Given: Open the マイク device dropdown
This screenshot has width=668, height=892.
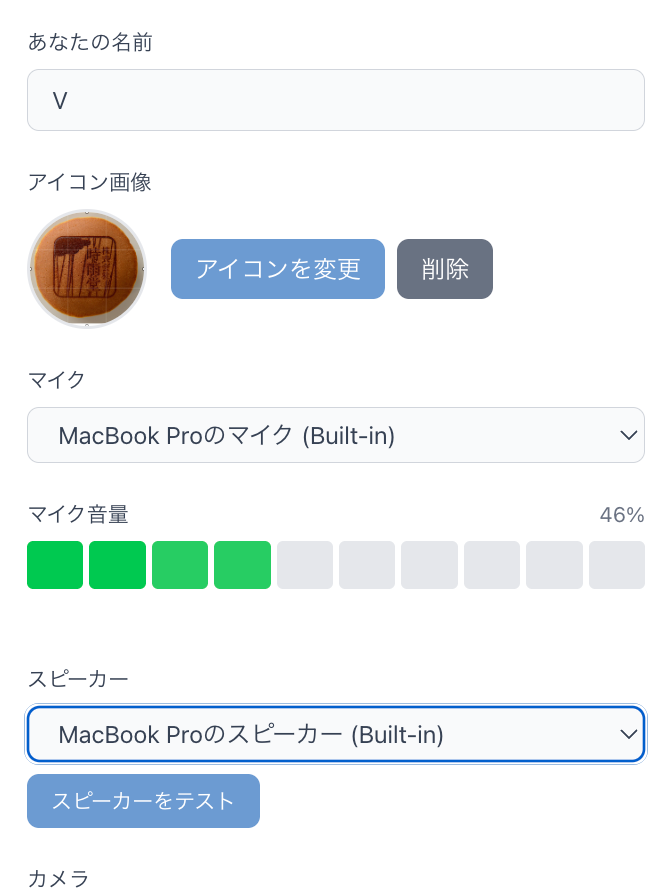Looking at the screenshot, I should pos(335,435).
